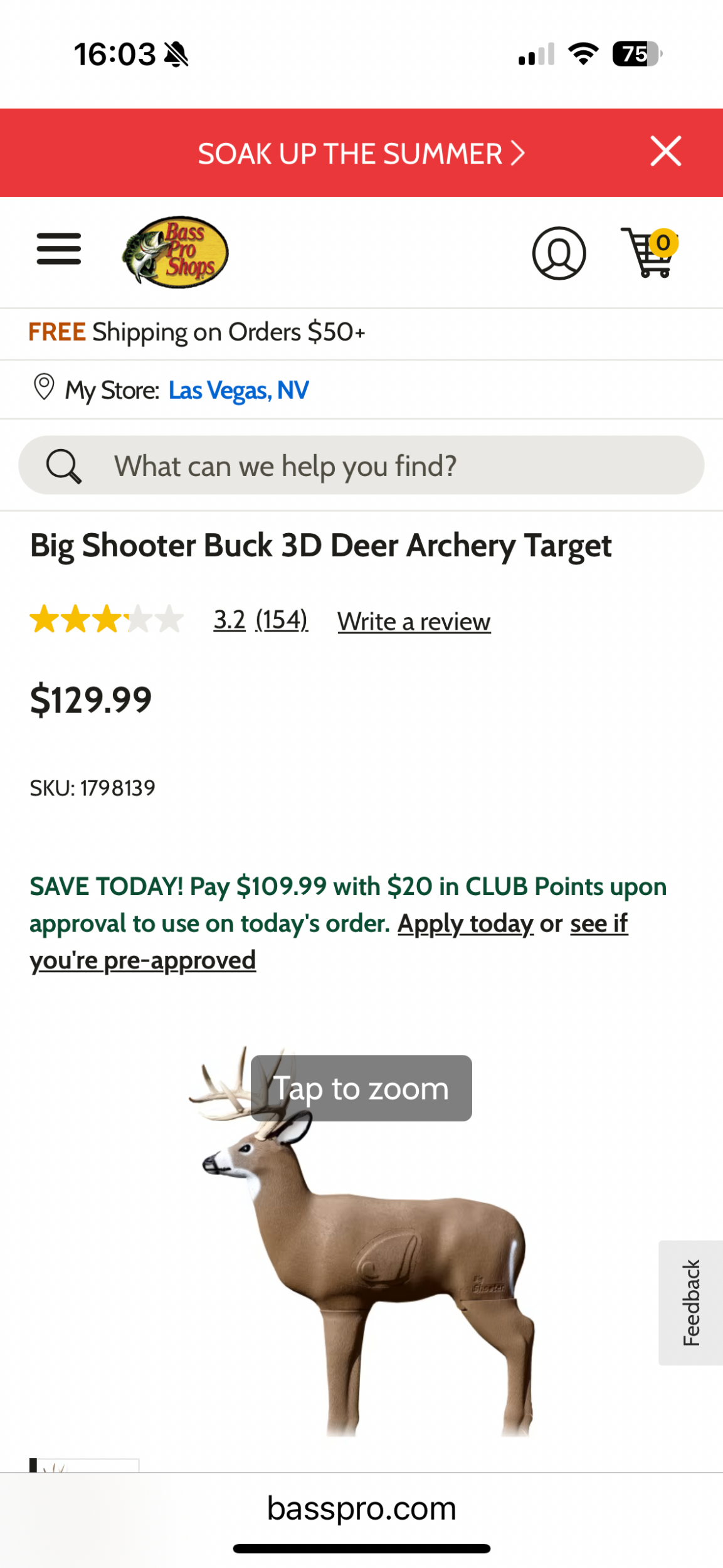Open the hamburger menu
This screenshot has height=1568, width=723.
[59, 249]
